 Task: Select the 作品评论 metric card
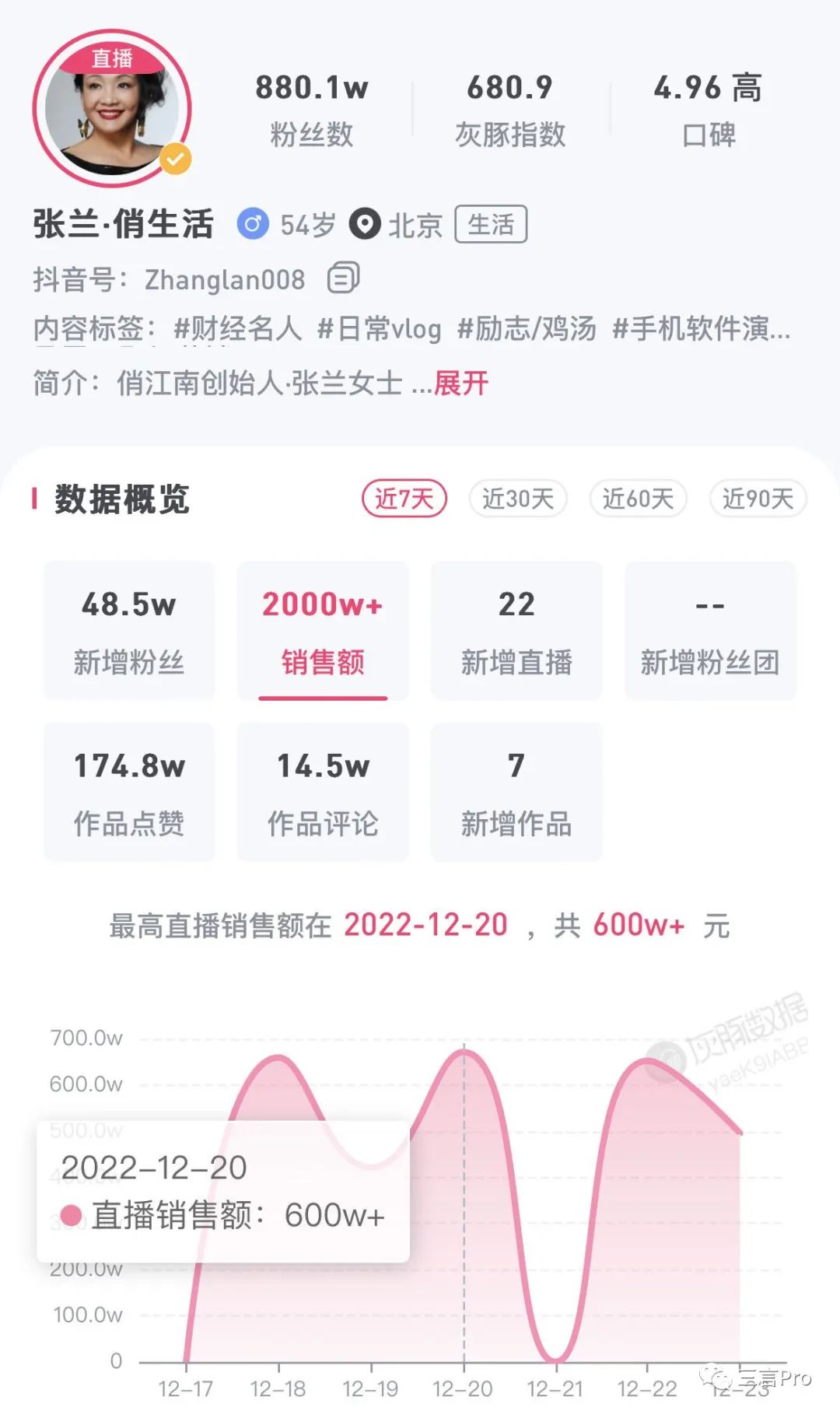click(323, 792)
